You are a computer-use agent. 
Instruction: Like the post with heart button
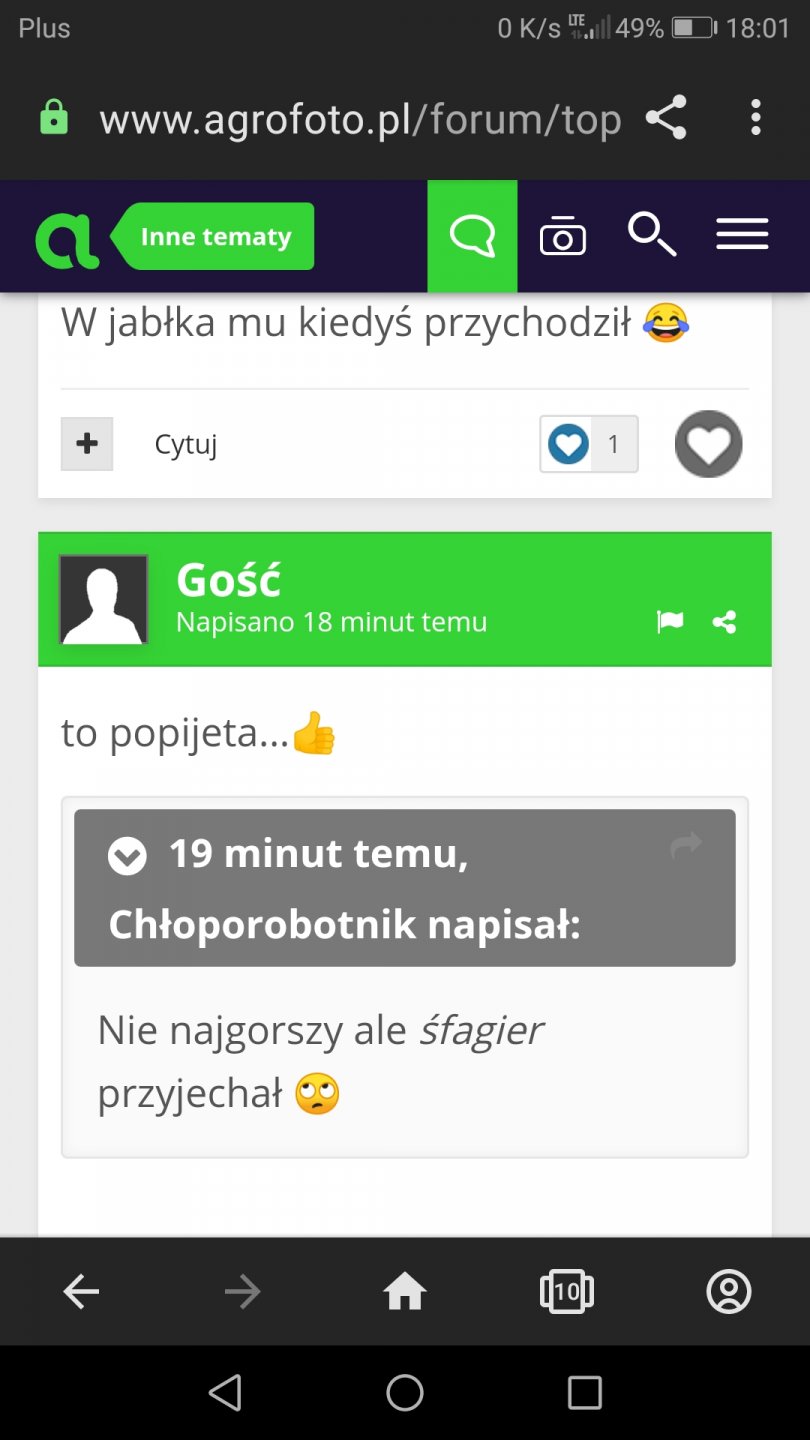pyautogui.click(x=708, y=444)
